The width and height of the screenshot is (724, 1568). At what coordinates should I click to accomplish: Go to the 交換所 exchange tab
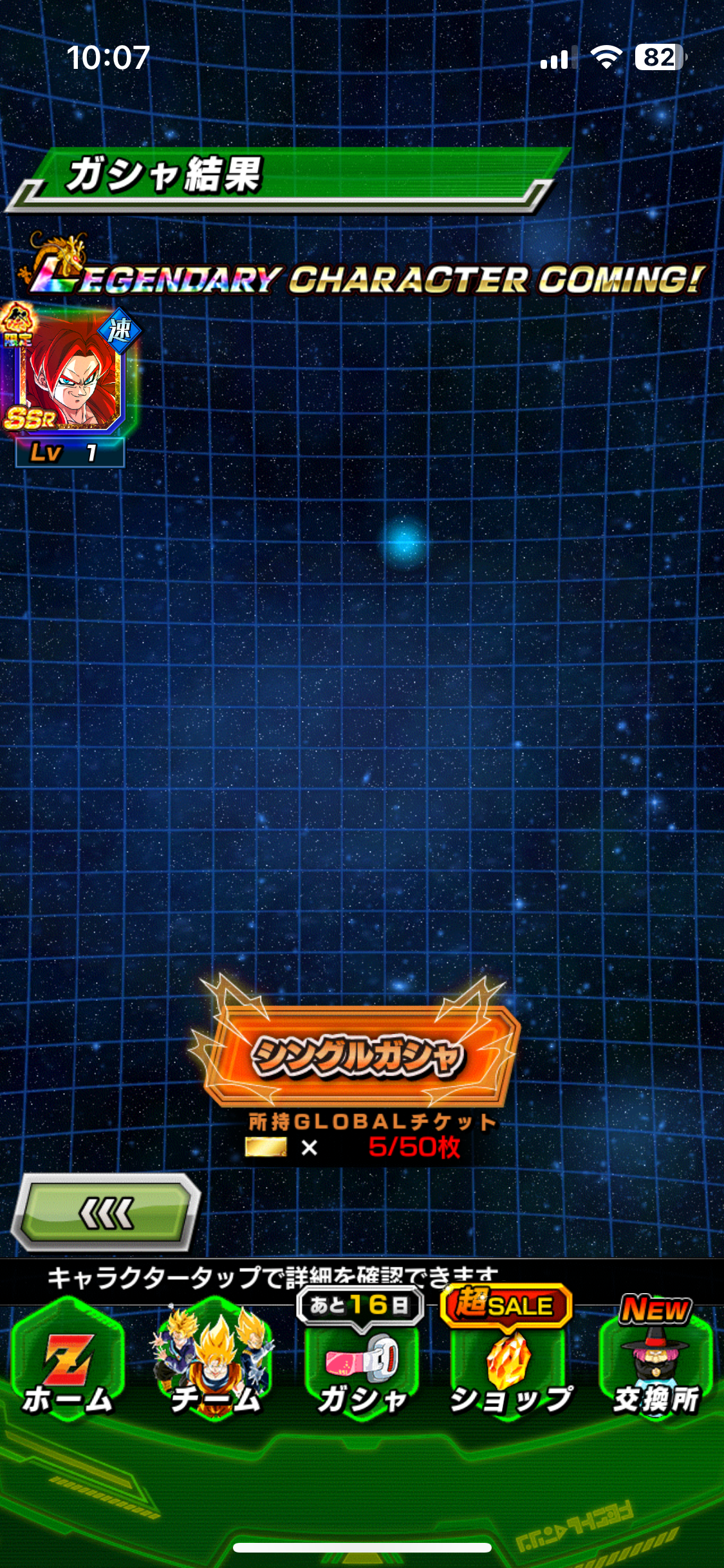pyautogui.click(x=655, y=1363)
